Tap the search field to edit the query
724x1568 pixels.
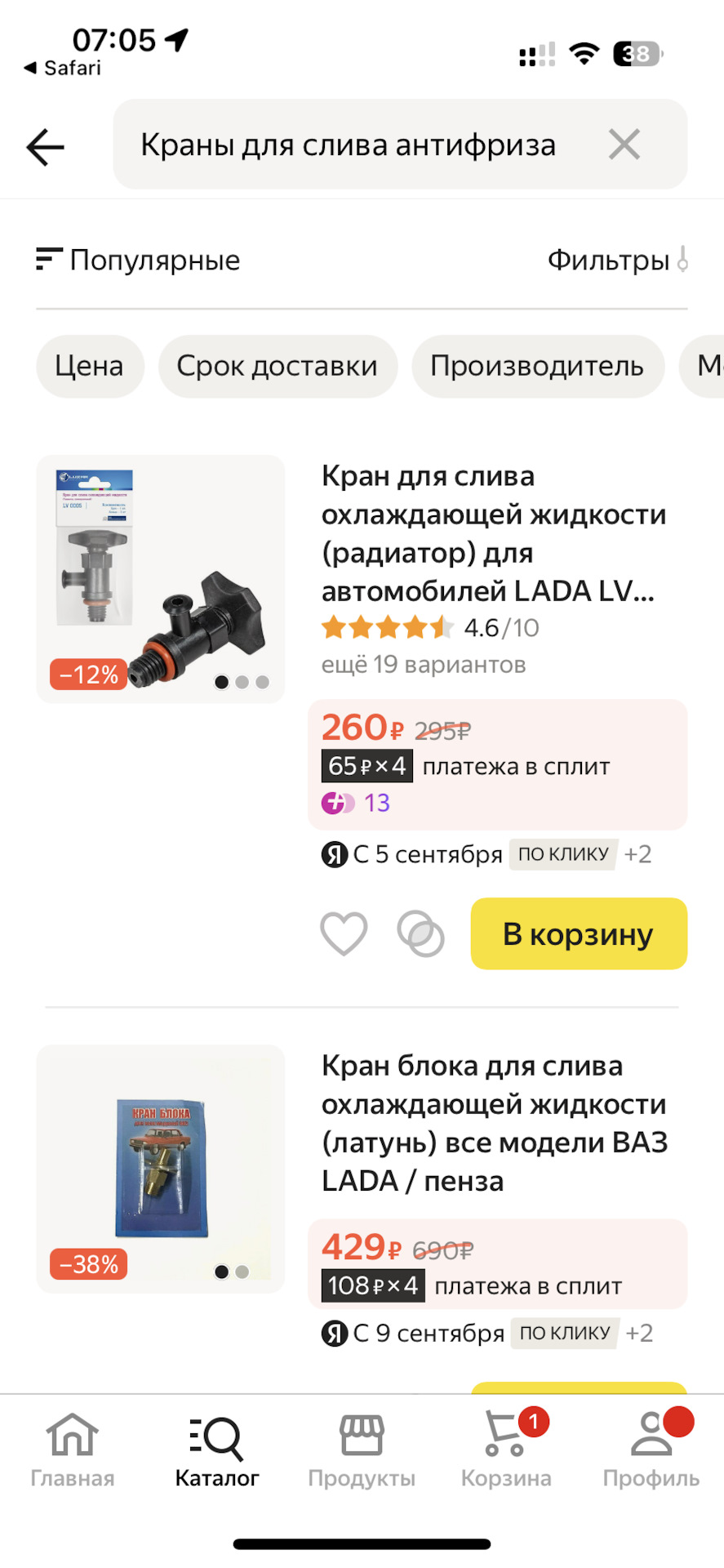(x=351, y=145)
